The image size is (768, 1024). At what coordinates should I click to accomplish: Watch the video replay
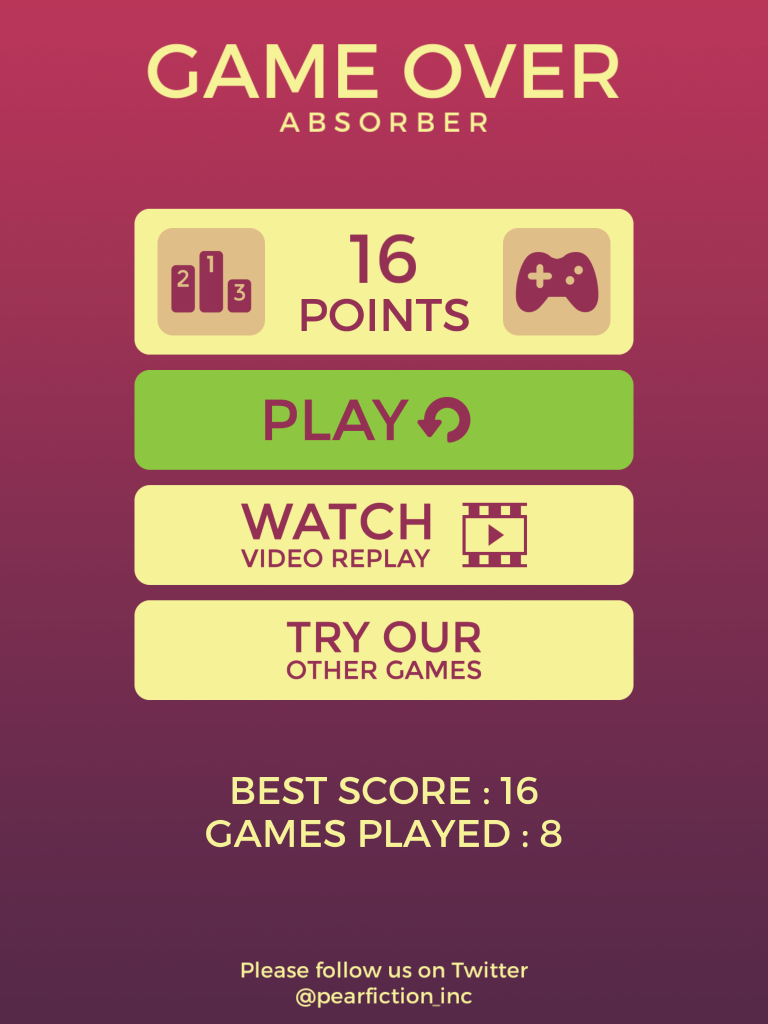point(384,535)
